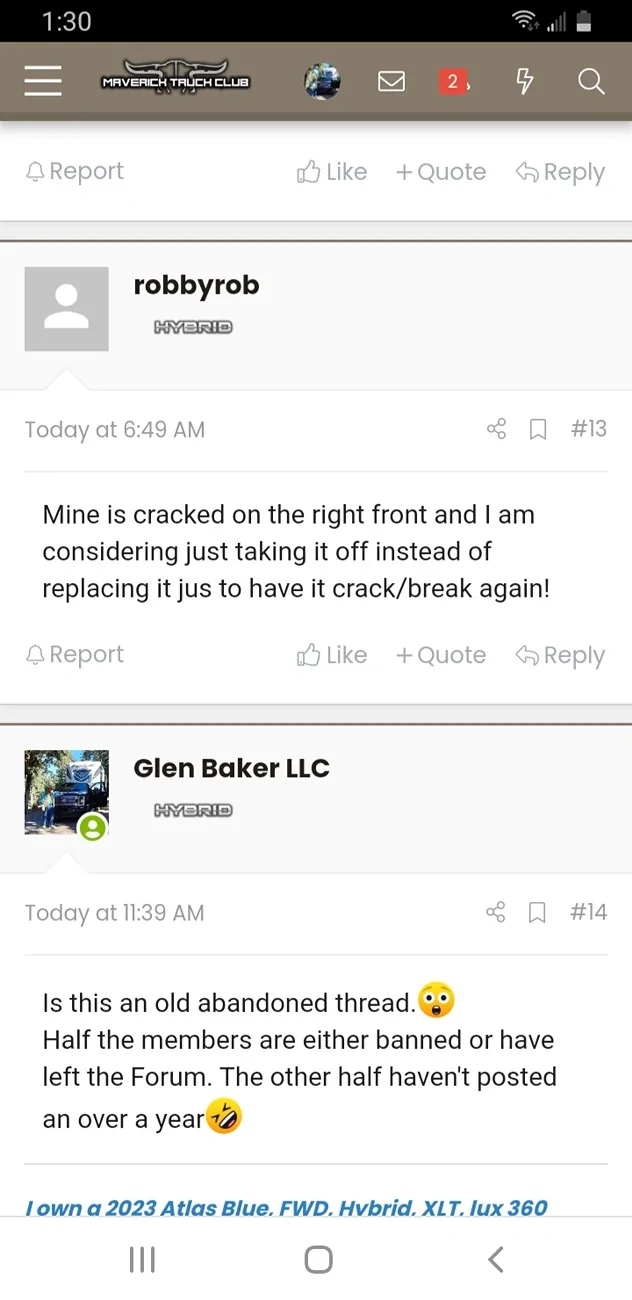The image size is (632, 1300).
Task: Quote robbyrob's cracked front post
Action: point(441,655)
